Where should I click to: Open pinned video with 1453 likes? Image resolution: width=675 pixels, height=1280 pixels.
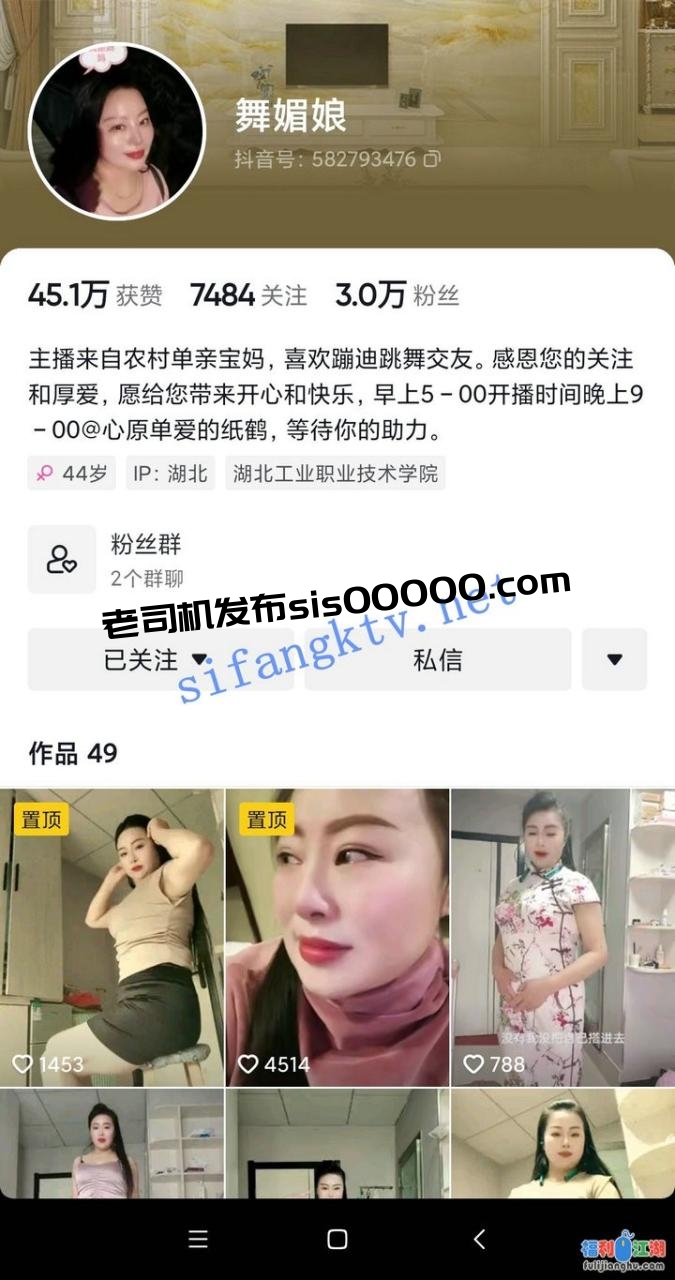(112, 937)
